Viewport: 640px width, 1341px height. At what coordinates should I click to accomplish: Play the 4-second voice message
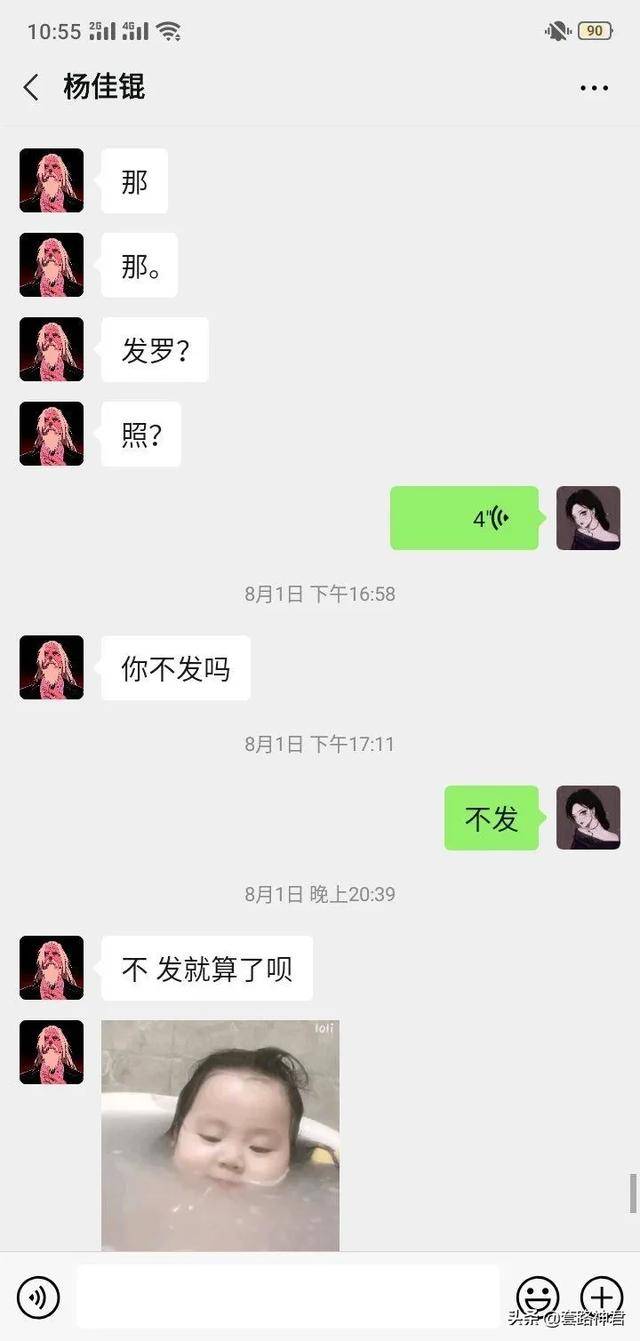[464, 518]
